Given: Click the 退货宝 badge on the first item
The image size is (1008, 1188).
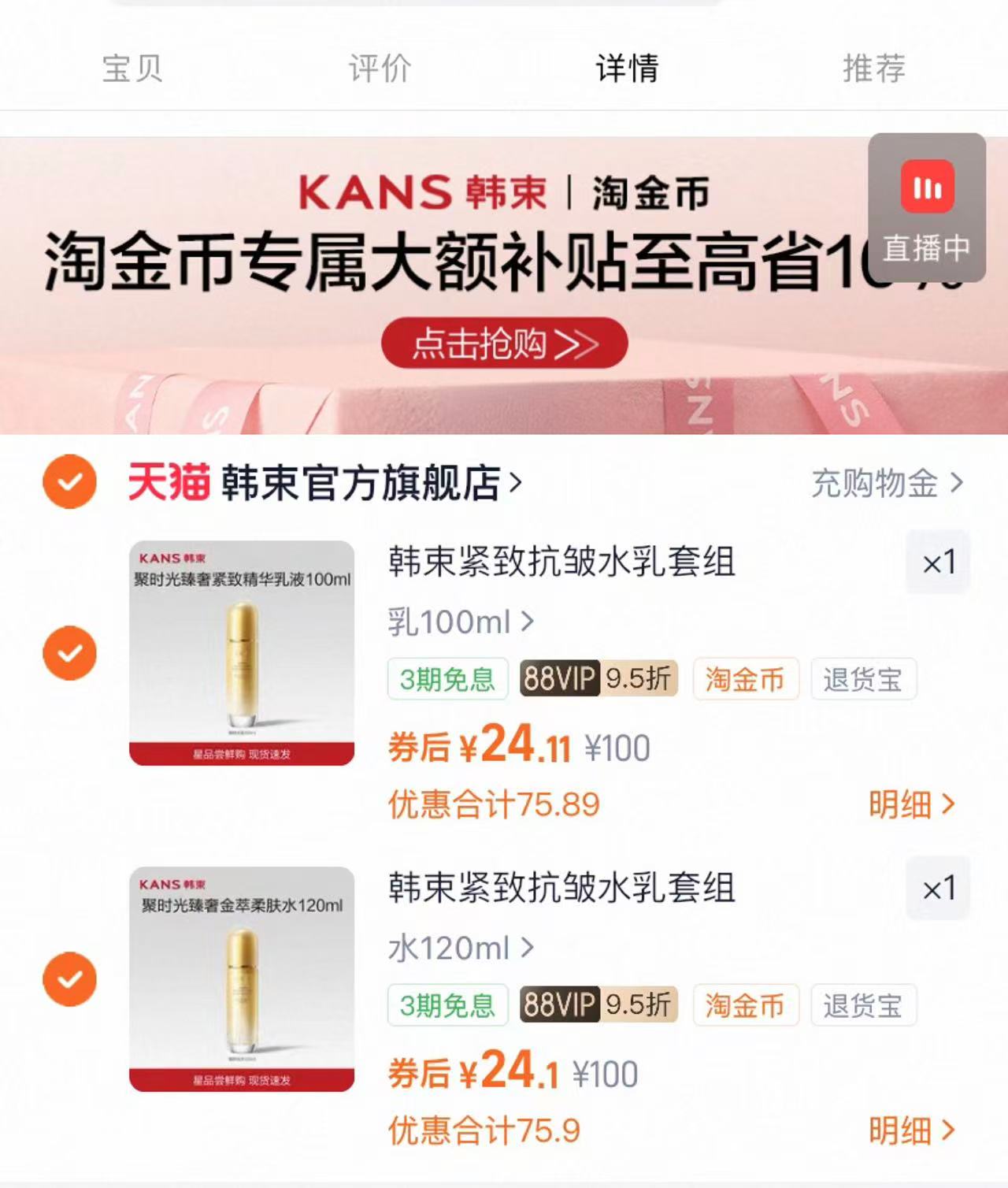Looking at the screenshot, I should coord(863,680).
